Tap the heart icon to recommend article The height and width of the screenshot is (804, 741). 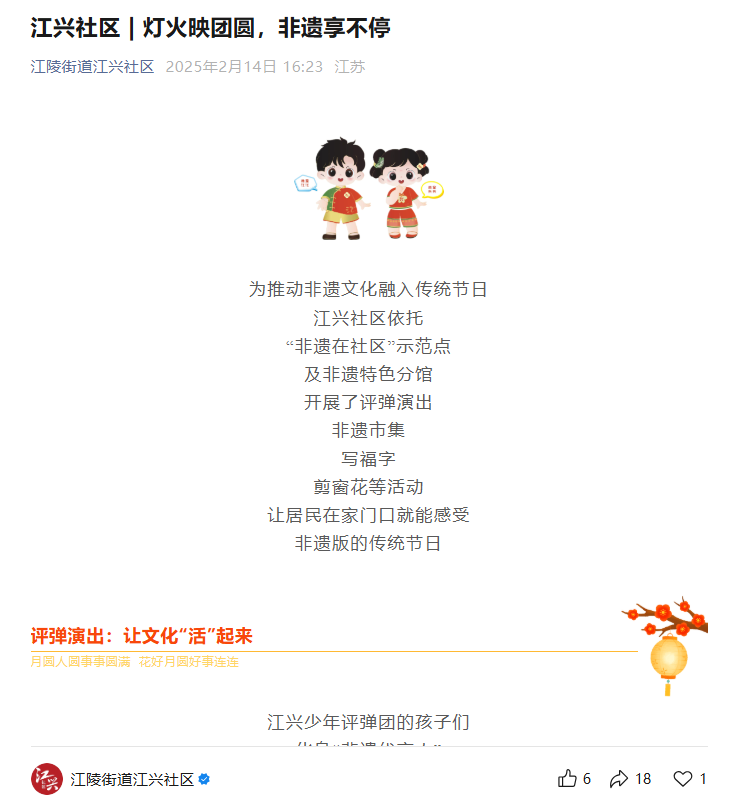coord(682,778)
